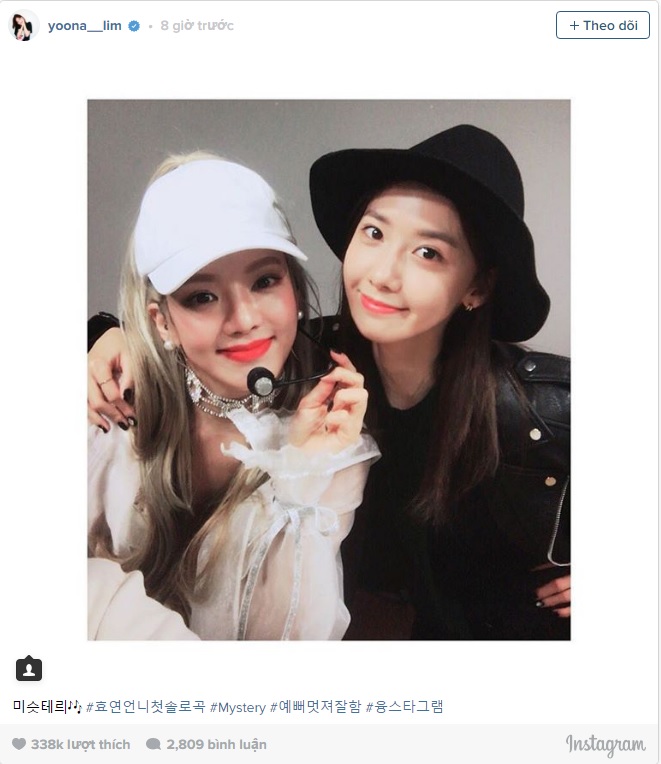Open hashtag #효연언니첫솔로곡
This screenshot has height=764, width=661.
click(145, 707)
